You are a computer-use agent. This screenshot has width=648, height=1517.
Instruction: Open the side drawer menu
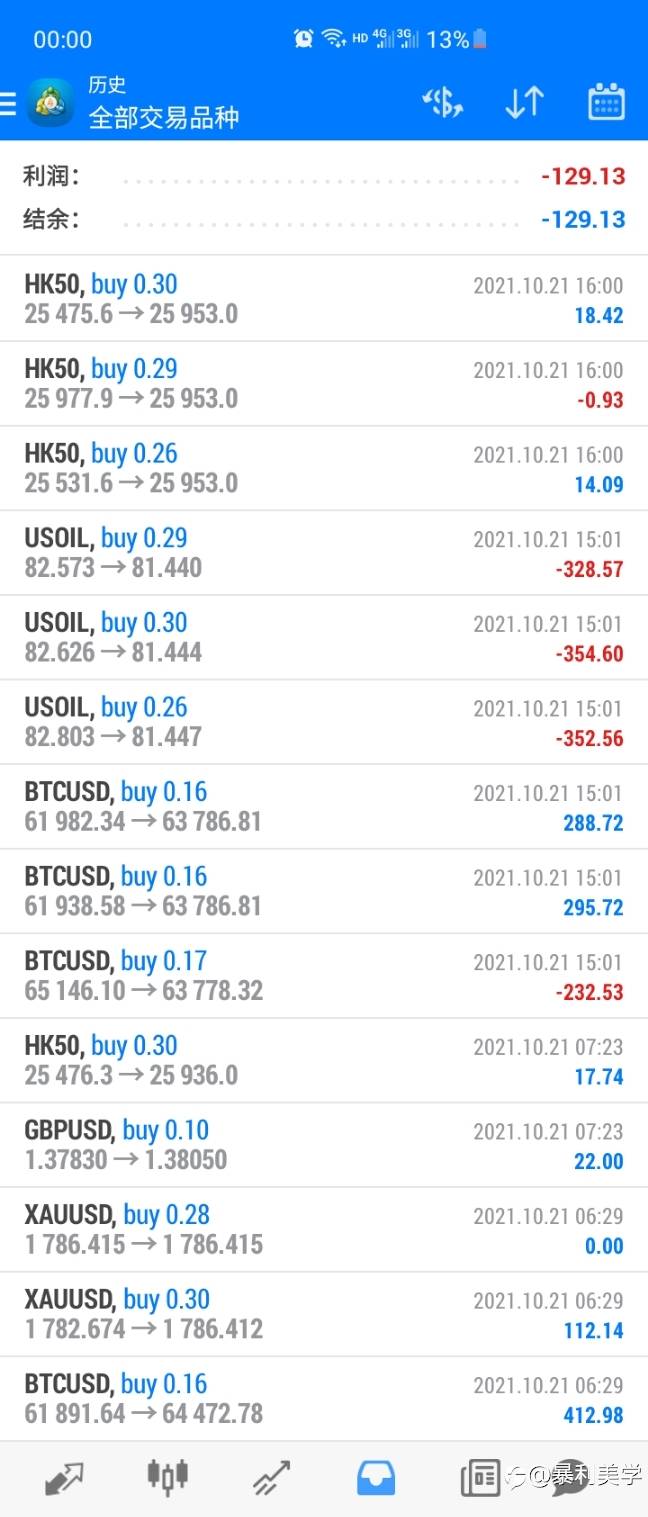(9, 103)
